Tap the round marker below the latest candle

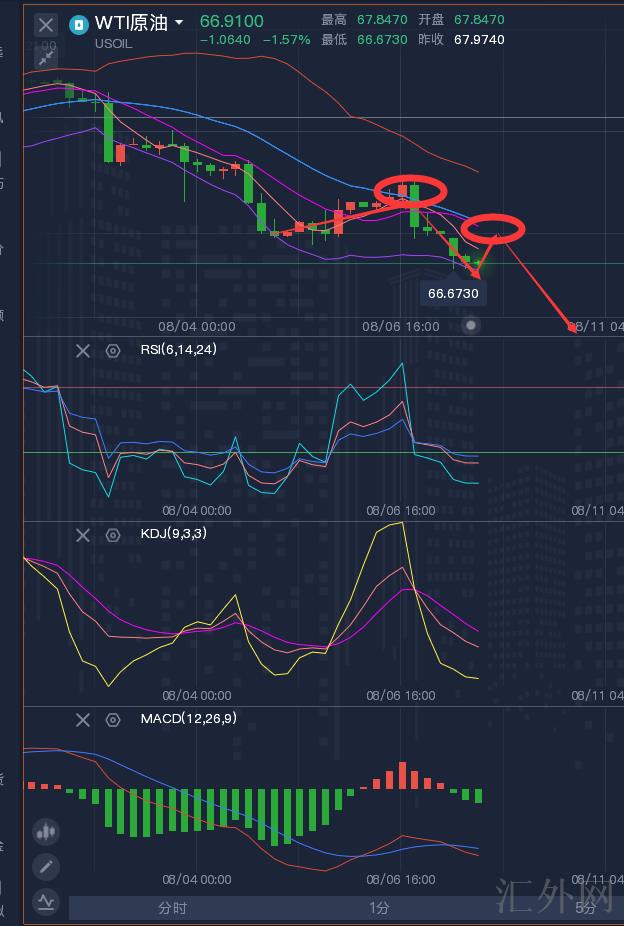tap(471, 325)
